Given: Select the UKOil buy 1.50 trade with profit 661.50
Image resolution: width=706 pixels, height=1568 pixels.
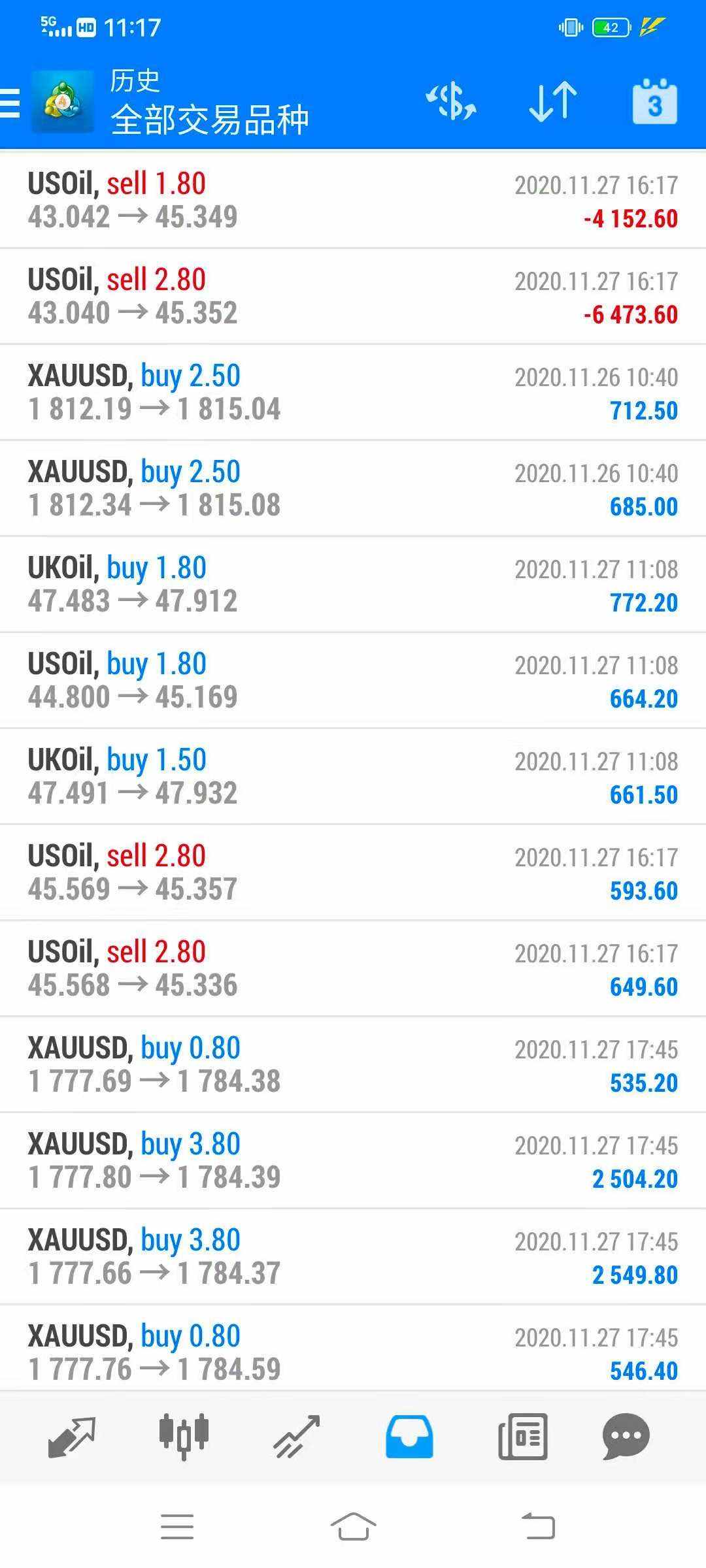Looking at the screenshot, I should 353,776.
